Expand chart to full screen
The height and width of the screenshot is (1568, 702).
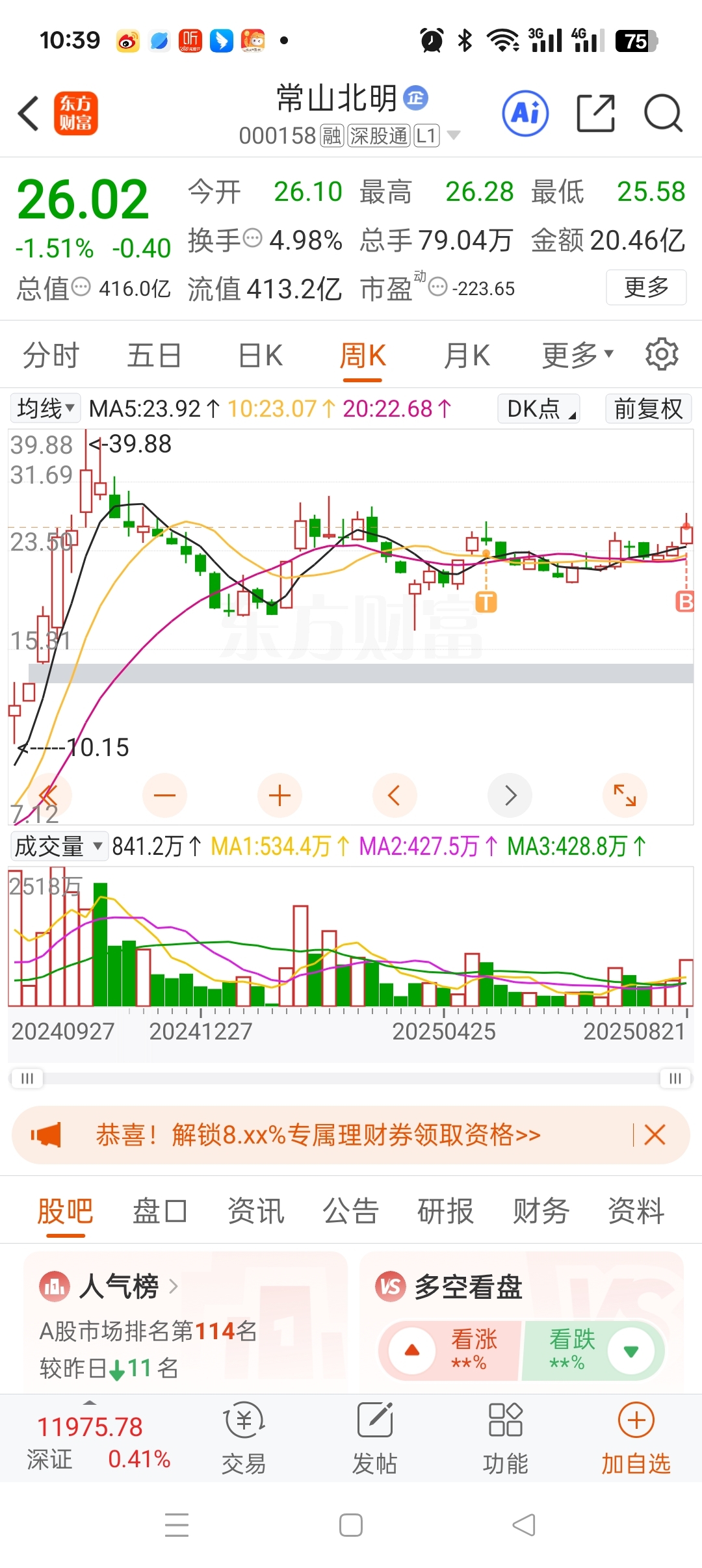pyautogui.click(x=625, y=795)
